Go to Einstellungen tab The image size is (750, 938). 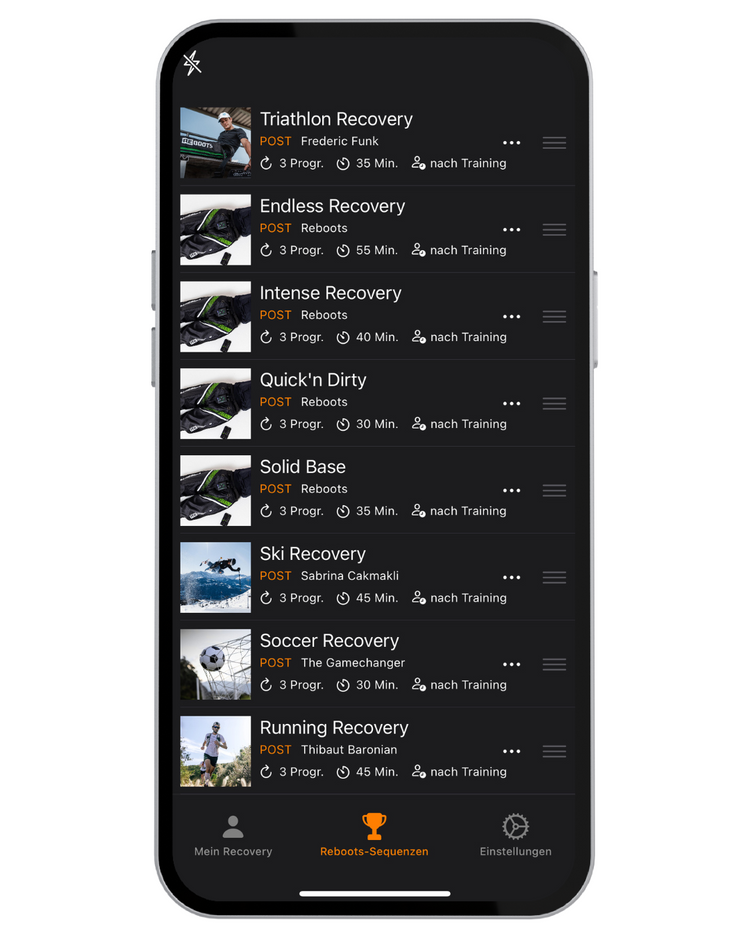click(515, 836)
